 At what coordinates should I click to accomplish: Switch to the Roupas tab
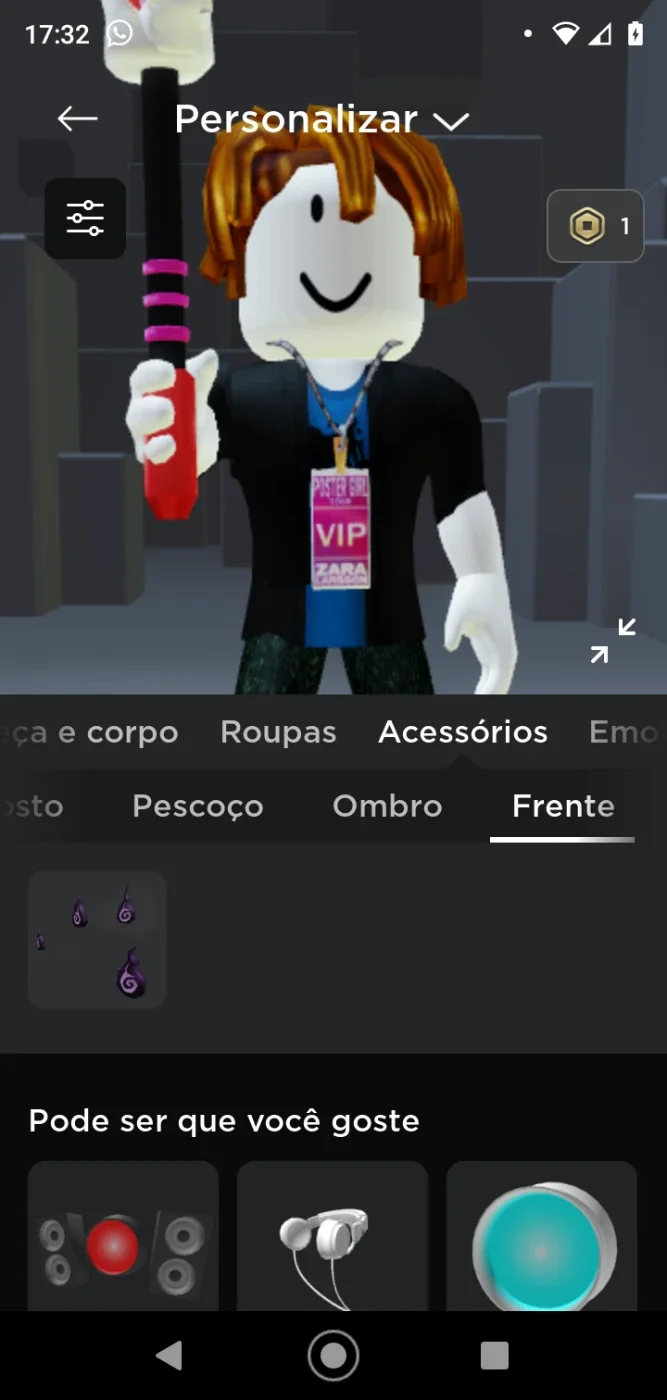point(278,732)
